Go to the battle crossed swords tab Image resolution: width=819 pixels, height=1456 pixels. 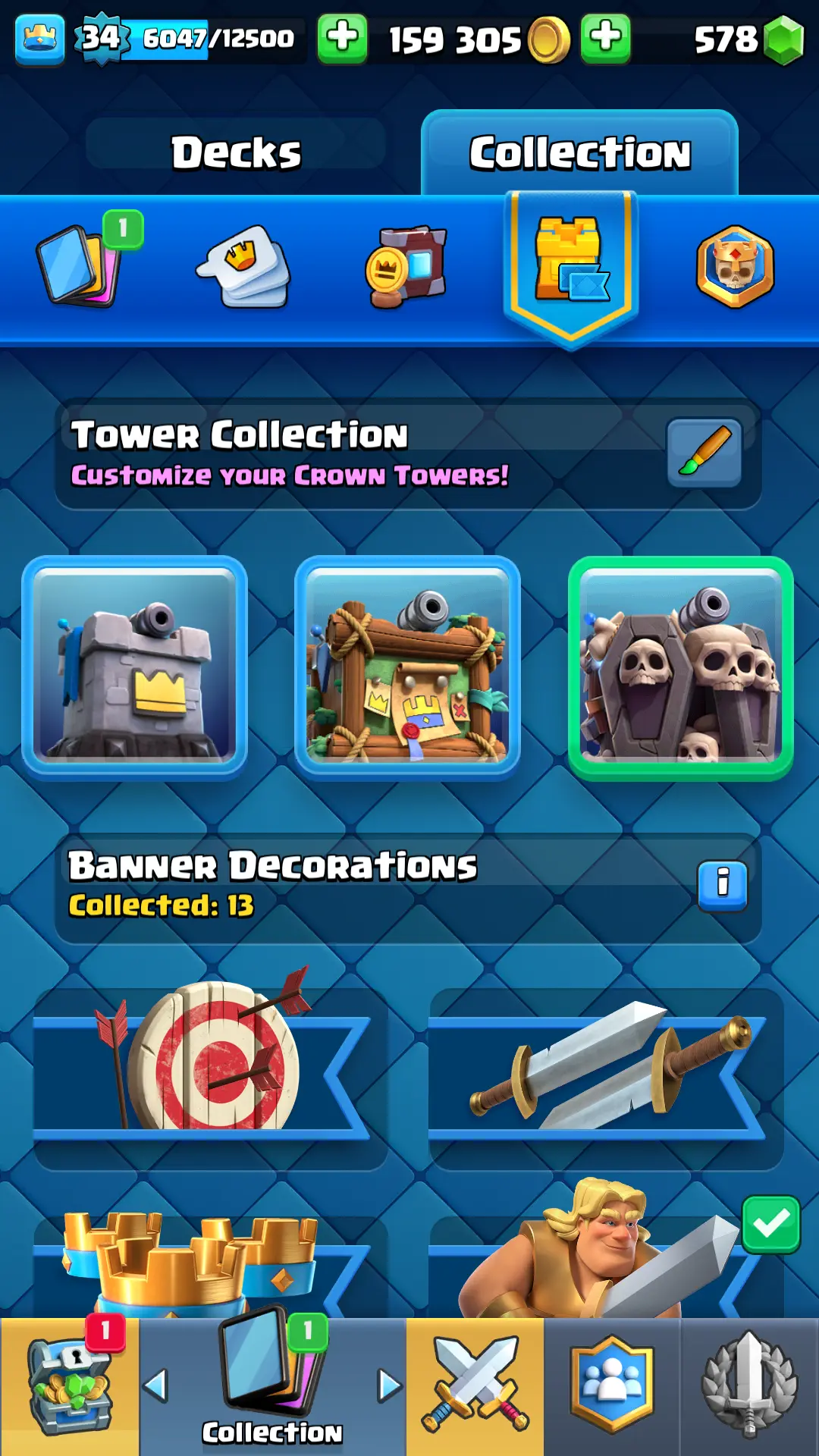tap(475, 1386)
